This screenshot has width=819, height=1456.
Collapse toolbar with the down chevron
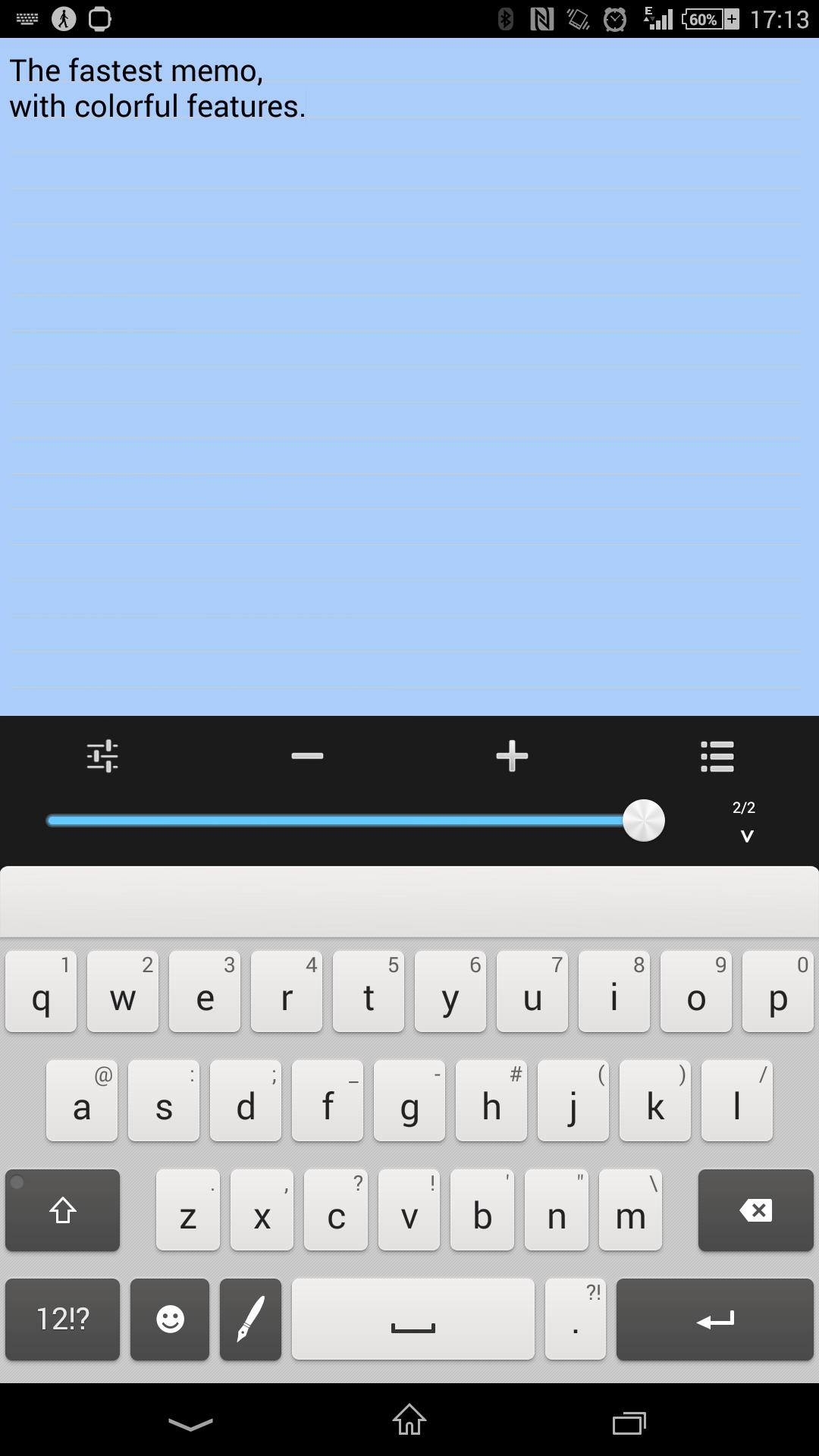tap(746, 836)
